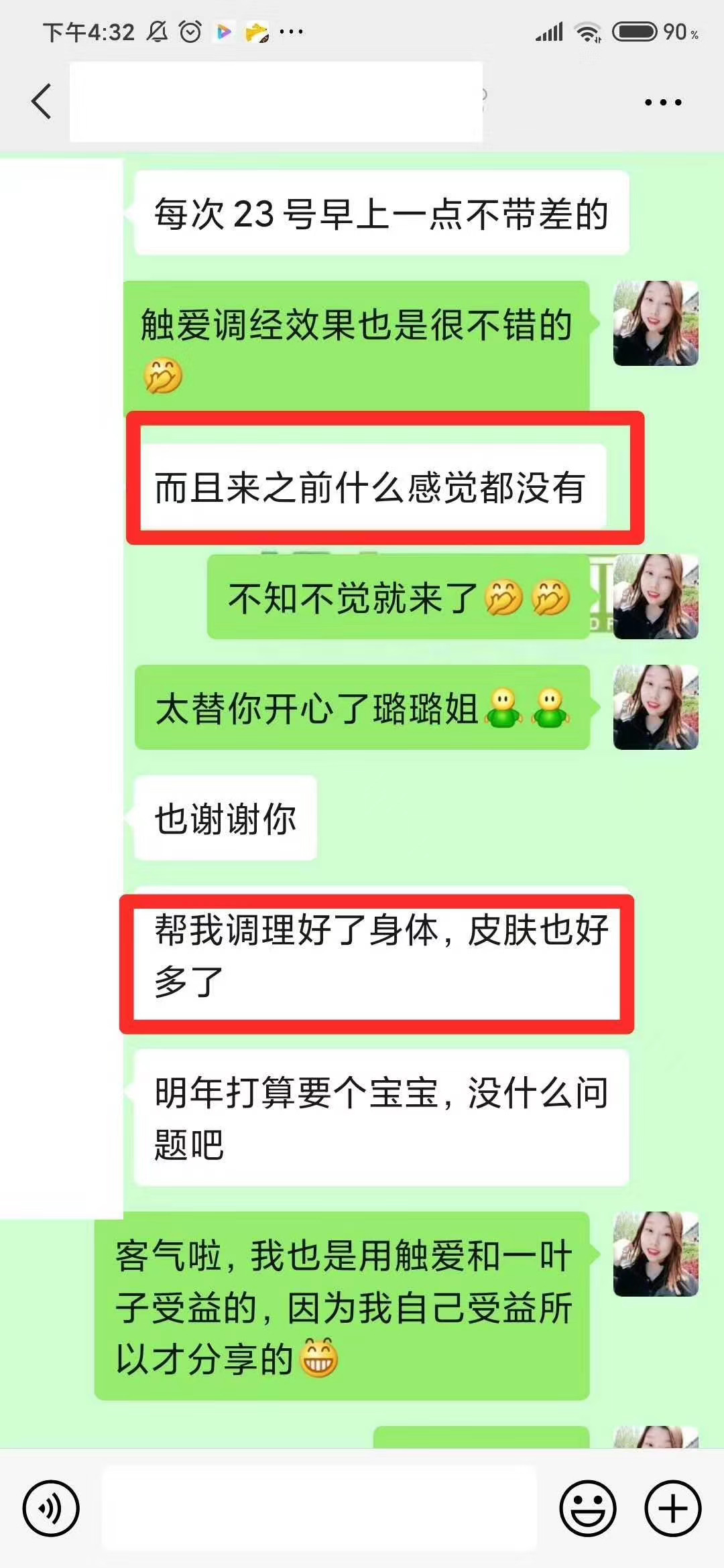Open the plus attachments menu

point(672,1508)
